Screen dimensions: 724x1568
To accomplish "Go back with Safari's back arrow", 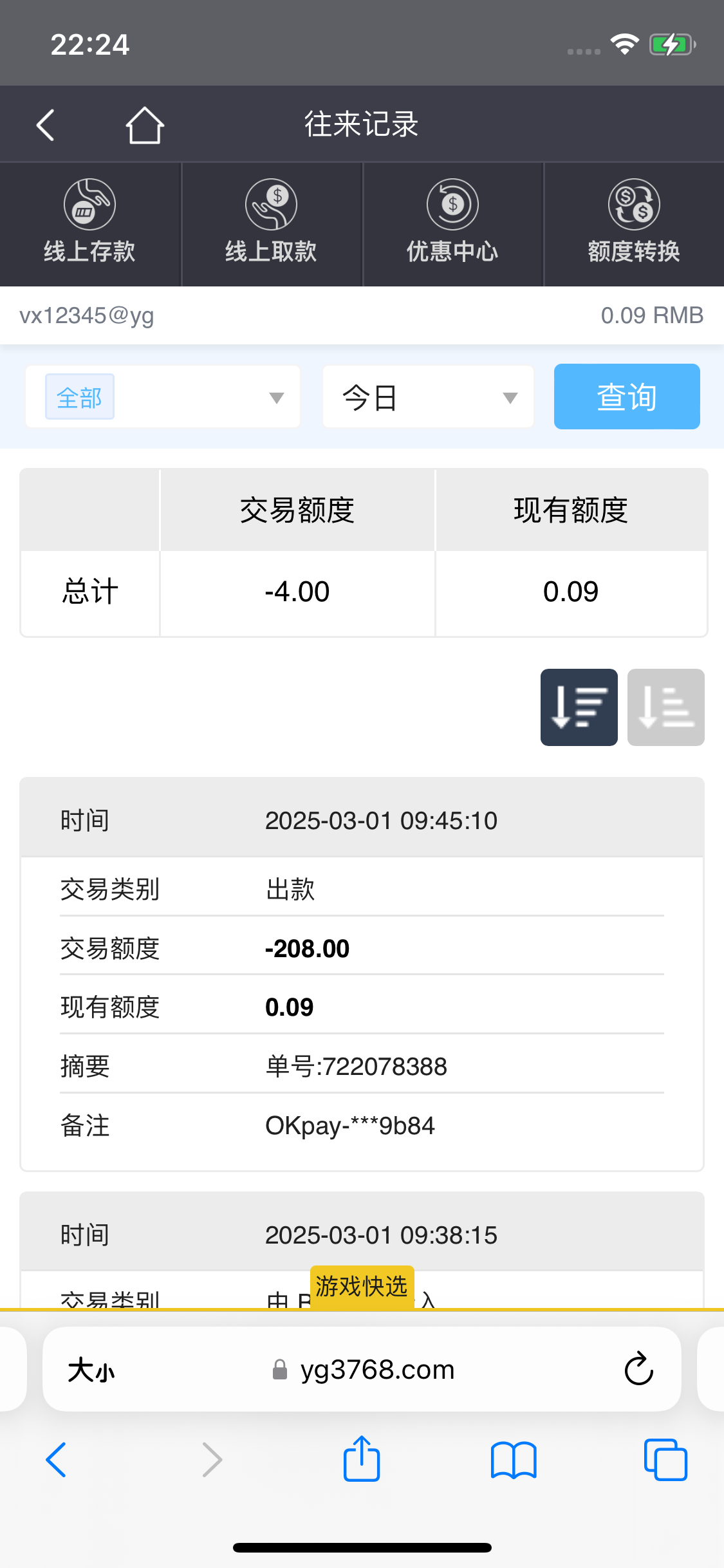I will click(x=56, y=1460).
